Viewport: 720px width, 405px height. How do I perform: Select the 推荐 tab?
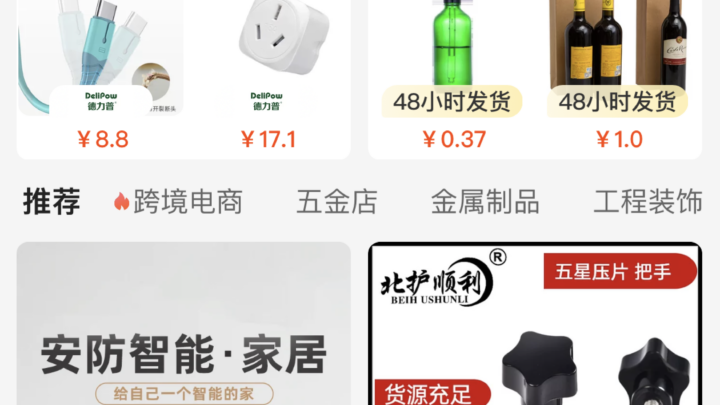pos(52,202)
